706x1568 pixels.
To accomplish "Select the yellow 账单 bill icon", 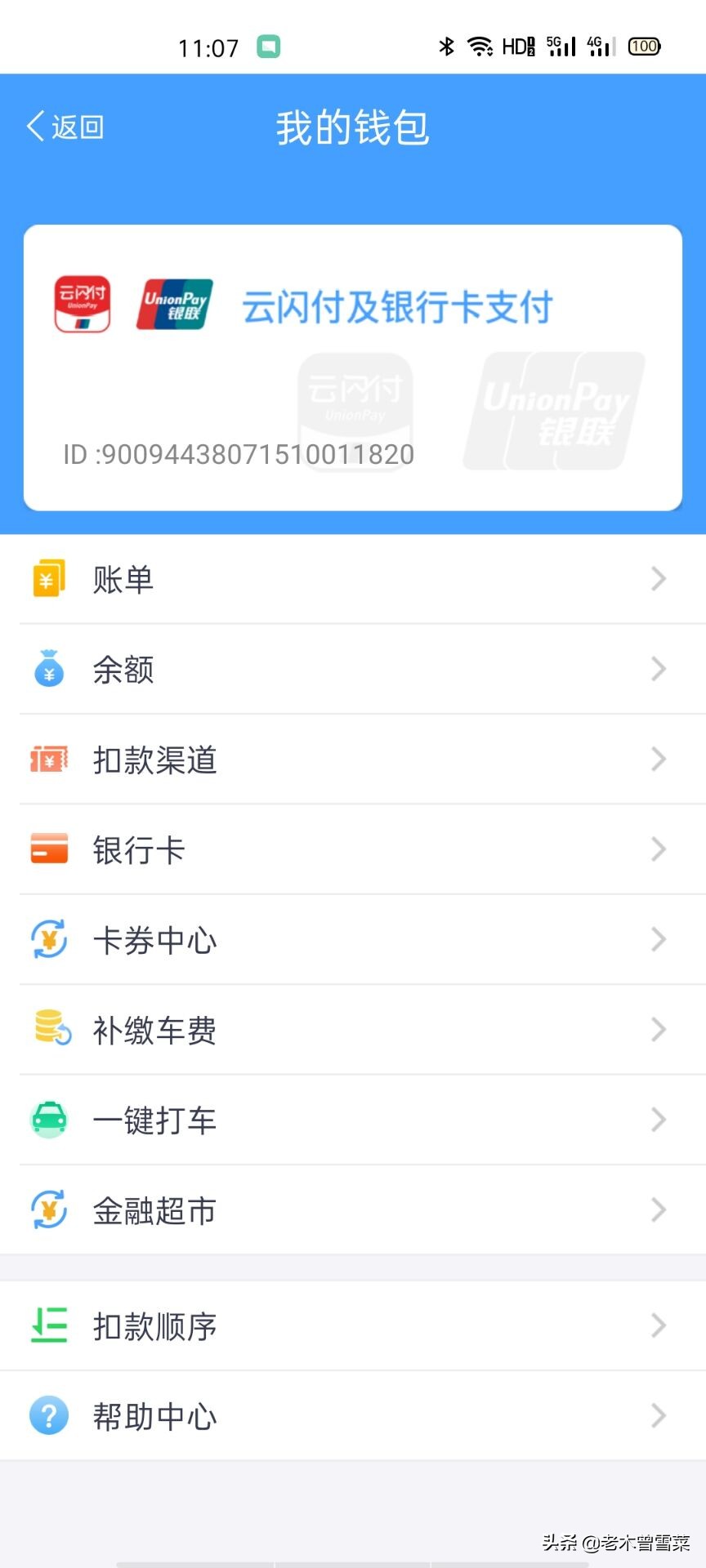I will tap(49, 578).
